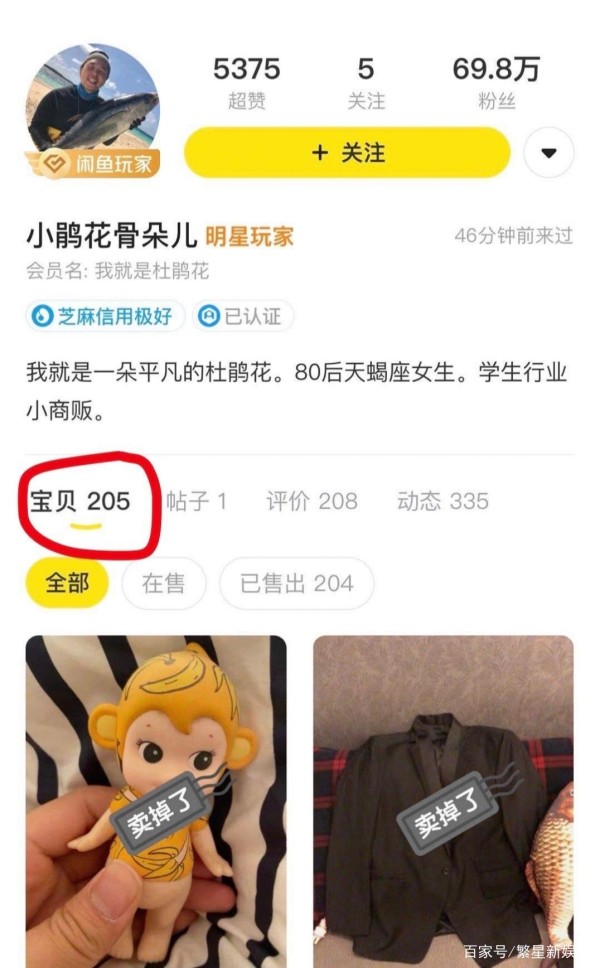This screenshot has height=968, width=600.
Task: Switch to the 评价 208 tab
Action: click(x=312, y=501)
